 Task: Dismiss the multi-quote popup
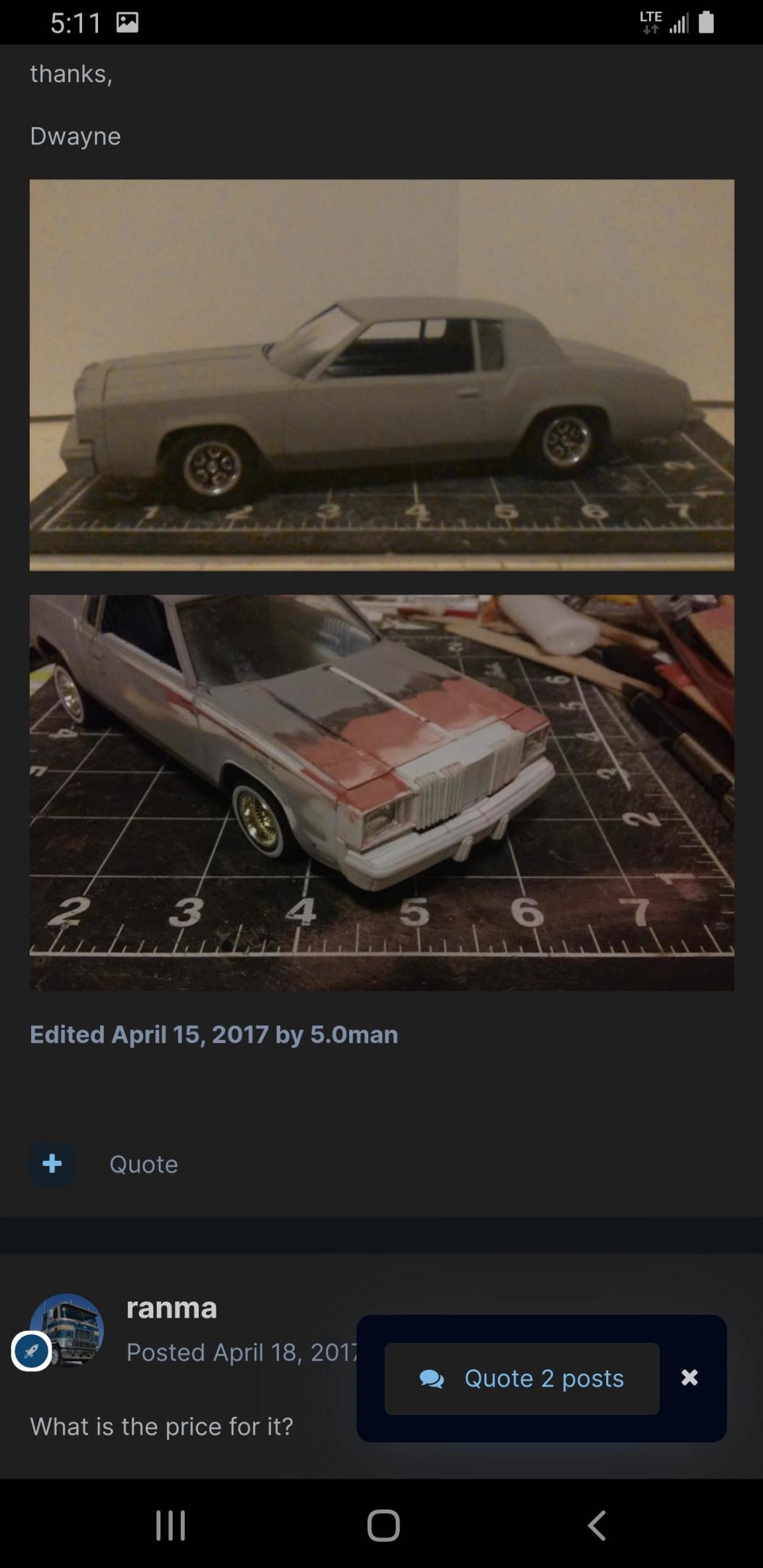click(690, 1377)
